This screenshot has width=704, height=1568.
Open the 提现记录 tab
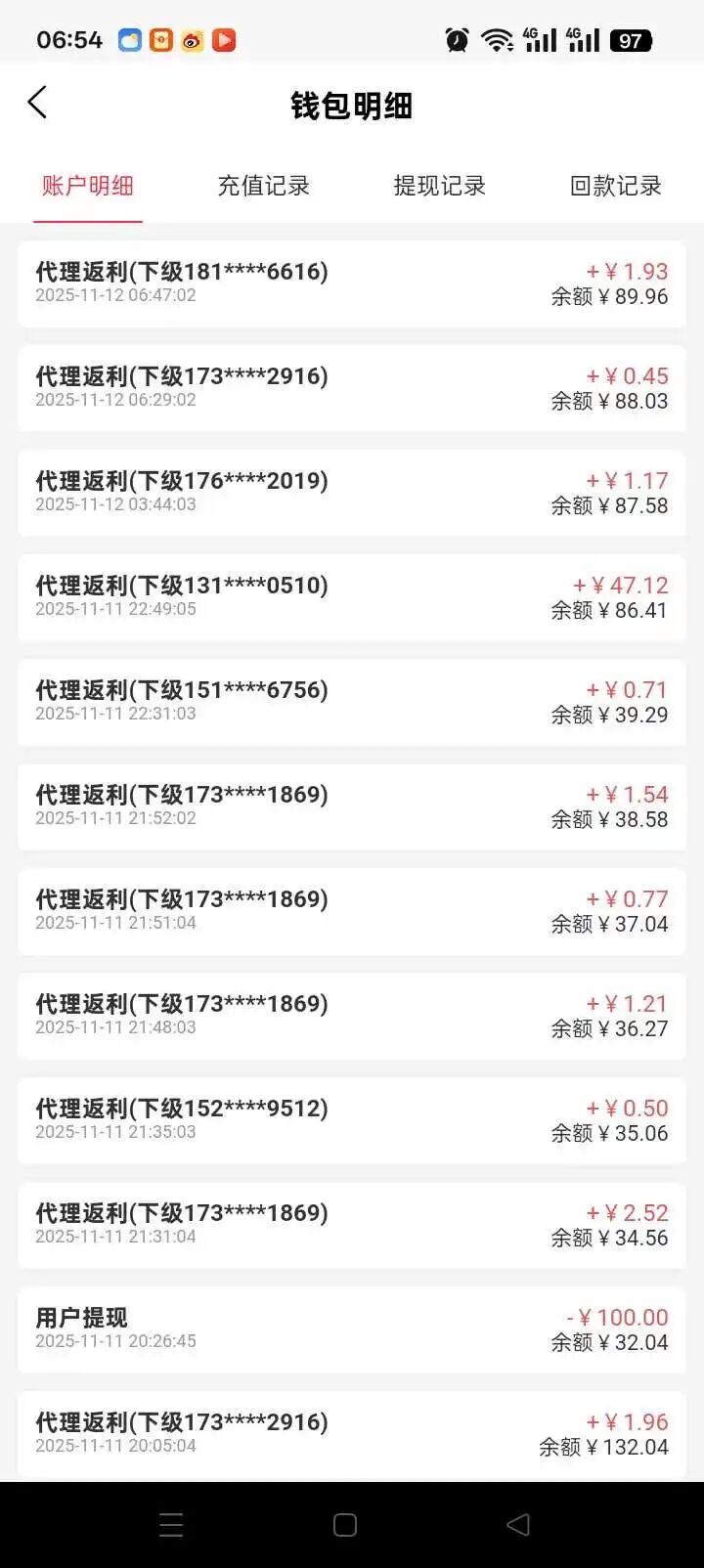[x=439, y=186]
